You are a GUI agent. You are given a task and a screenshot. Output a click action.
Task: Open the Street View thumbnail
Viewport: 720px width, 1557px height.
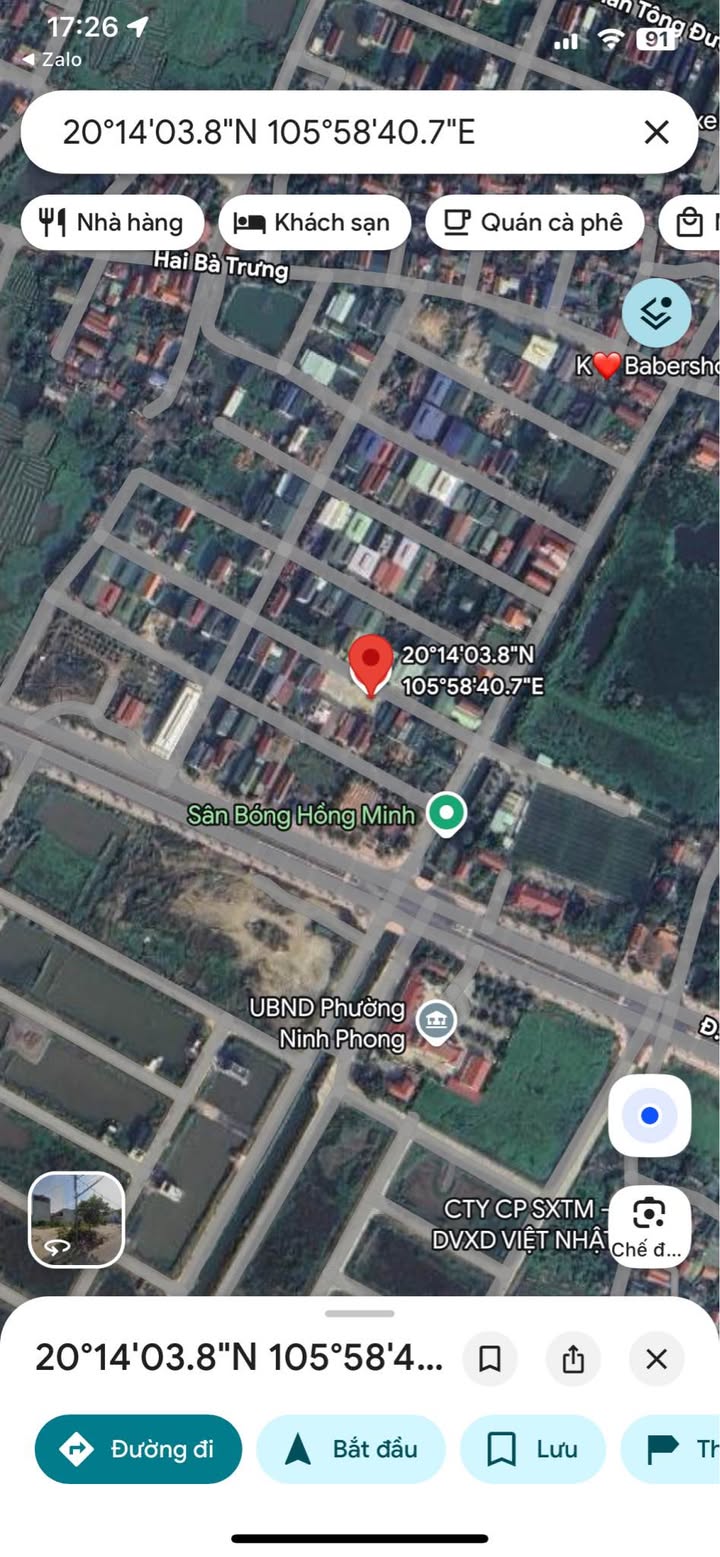76,1219
